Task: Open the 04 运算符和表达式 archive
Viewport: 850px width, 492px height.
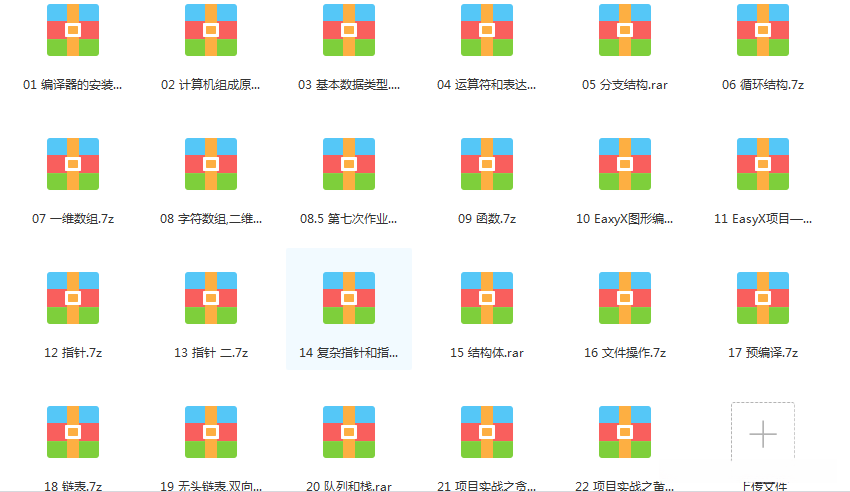Action: click(487, 30)
